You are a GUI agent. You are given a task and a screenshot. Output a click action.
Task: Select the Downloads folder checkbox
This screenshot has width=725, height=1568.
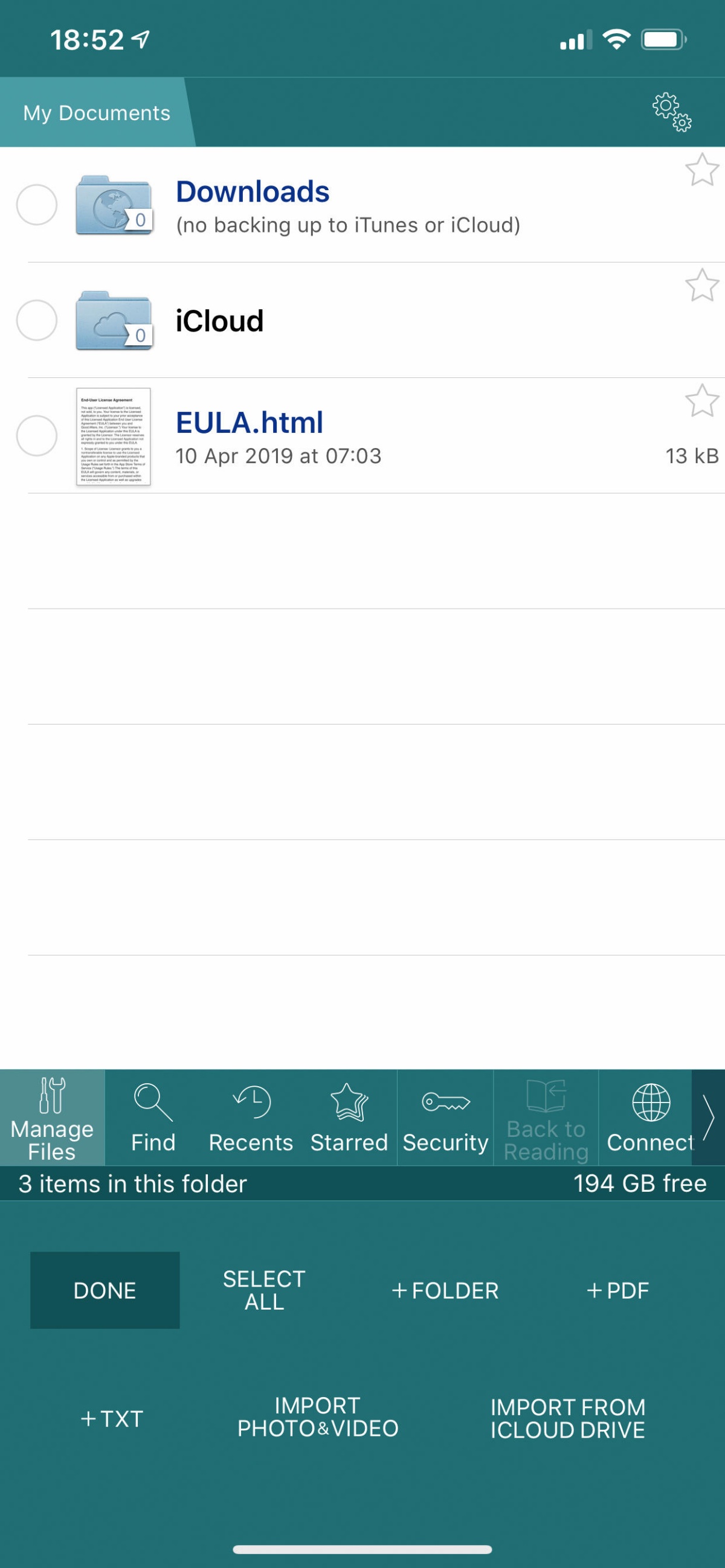(x=37, y=205)
